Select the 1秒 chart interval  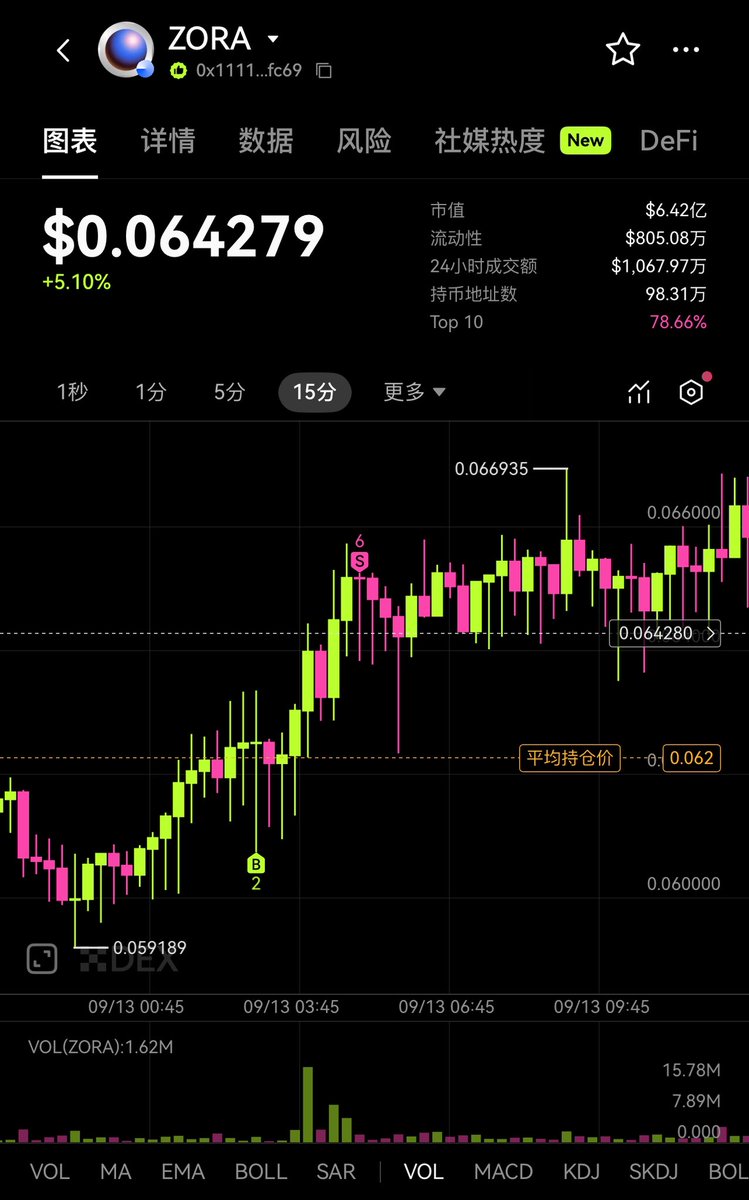point(72,393)
